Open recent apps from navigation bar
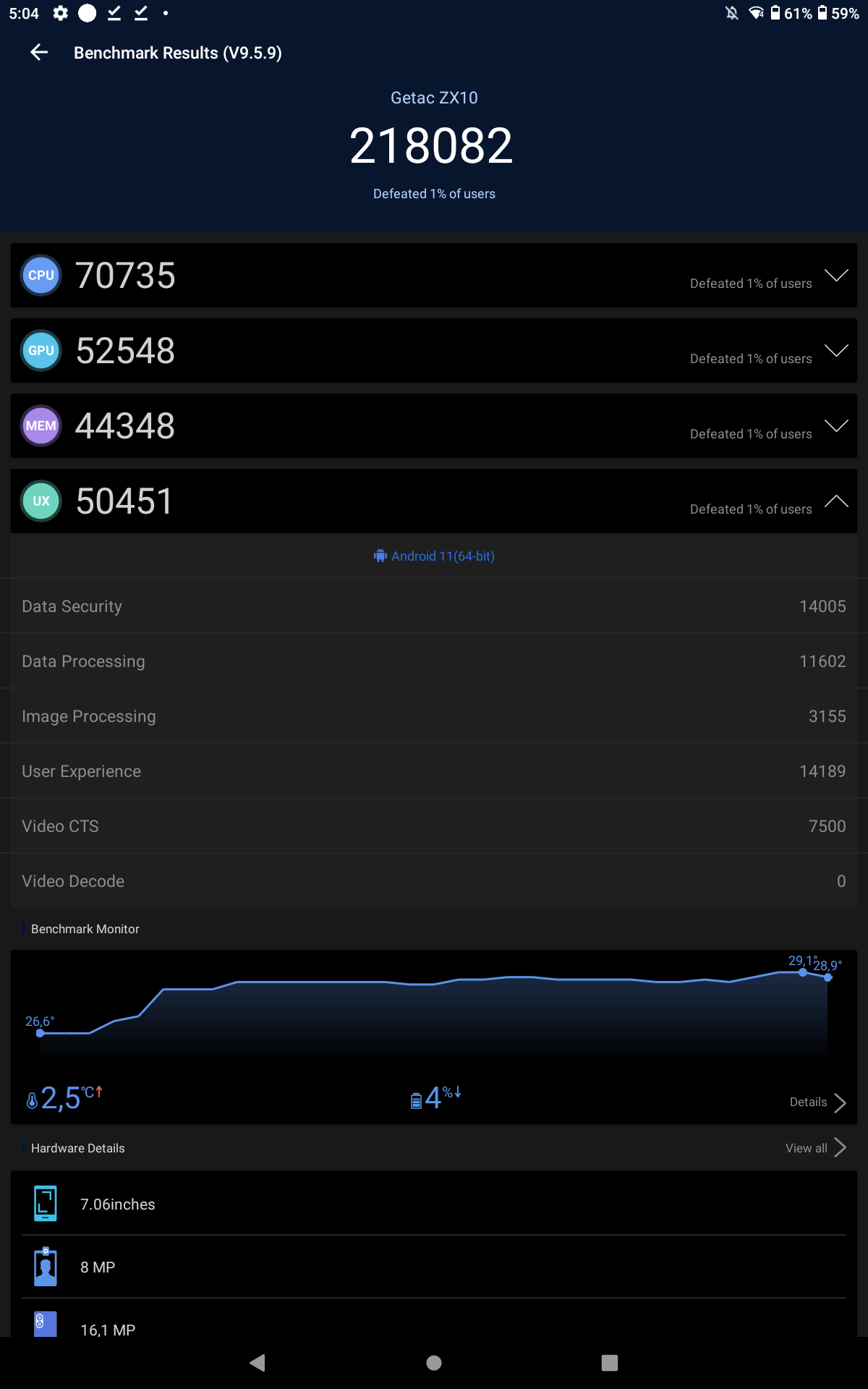 point(610,1363)
